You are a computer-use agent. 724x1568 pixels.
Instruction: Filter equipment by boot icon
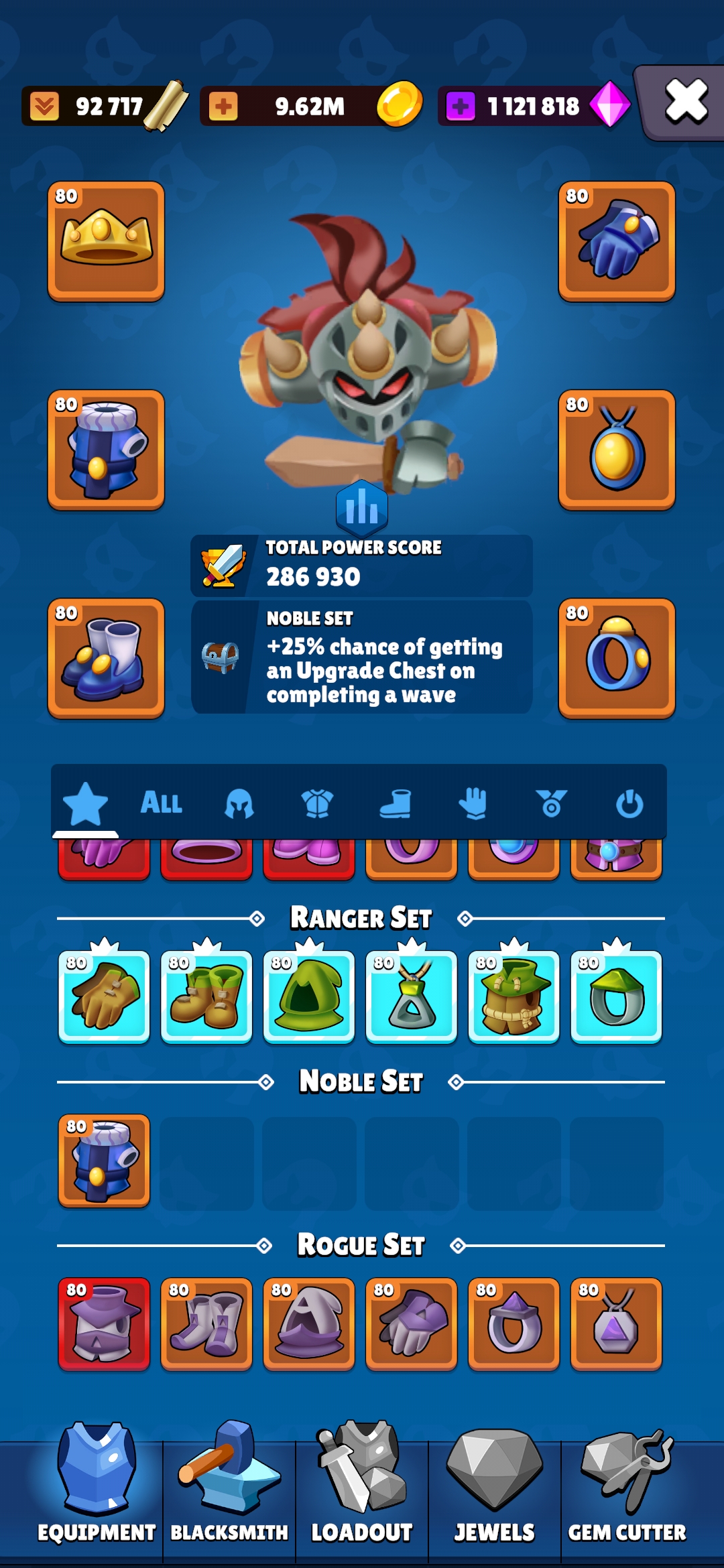[396, 803]
